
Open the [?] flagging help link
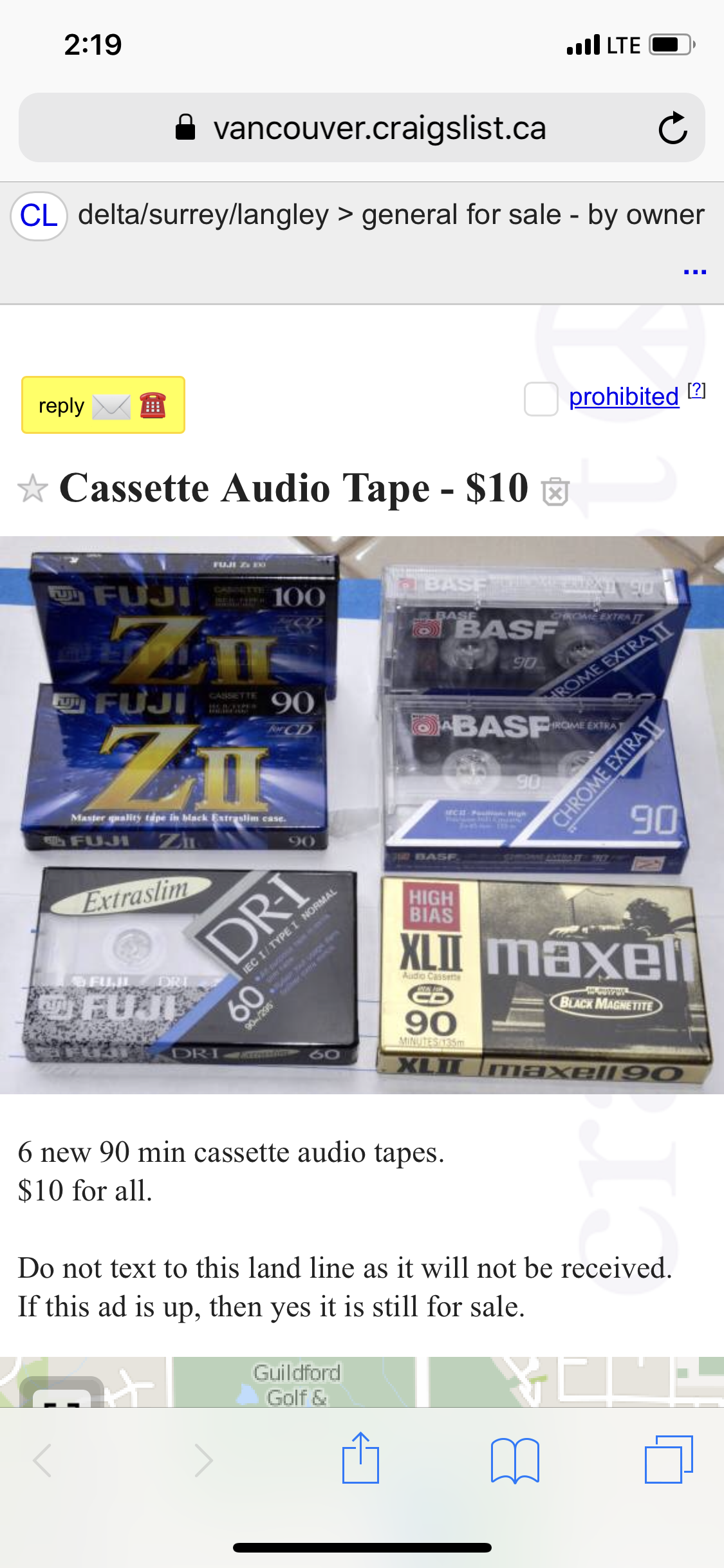[696, 390]
